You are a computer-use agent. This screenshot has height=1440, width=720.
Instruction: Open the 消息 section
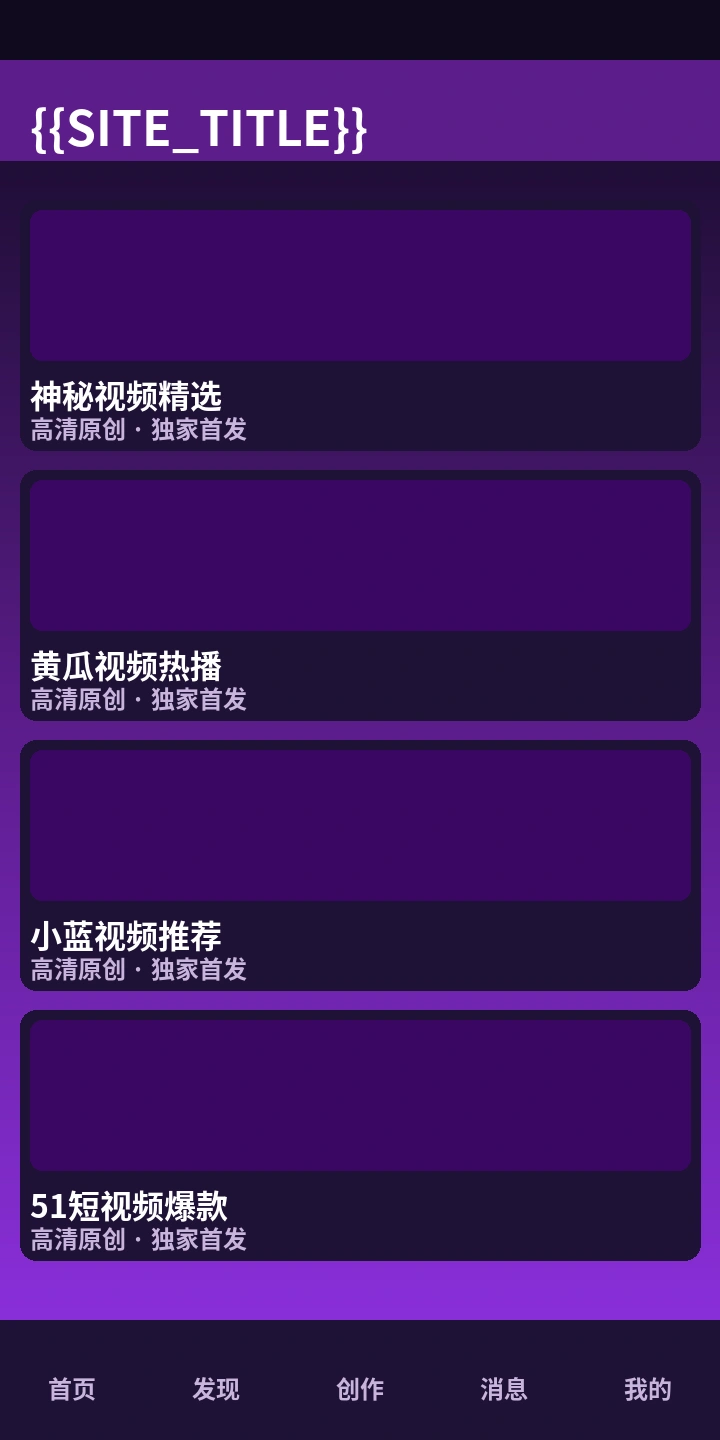504,1389
